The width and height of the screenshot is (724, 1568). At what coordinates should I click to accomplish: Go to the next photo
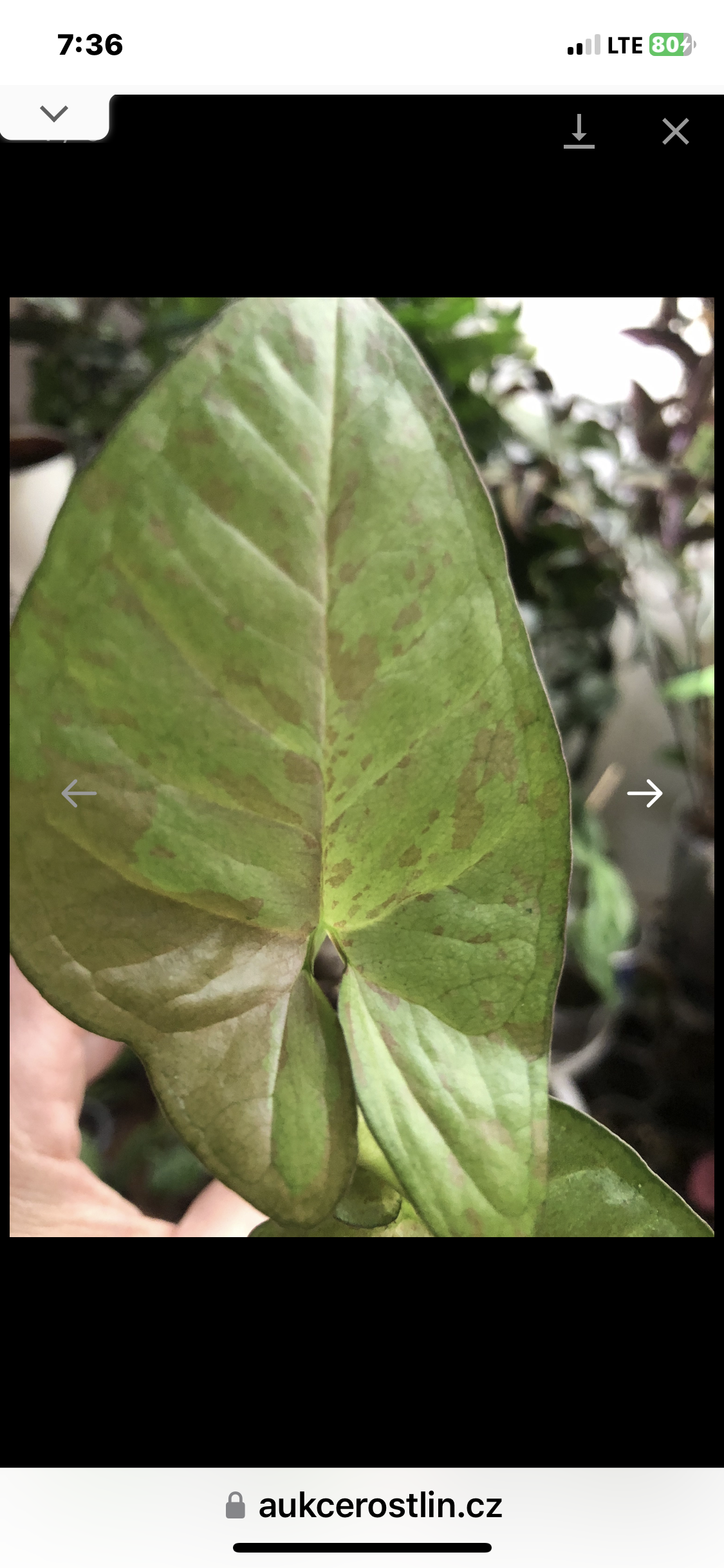pyautogui.click(x=645, y=793)
